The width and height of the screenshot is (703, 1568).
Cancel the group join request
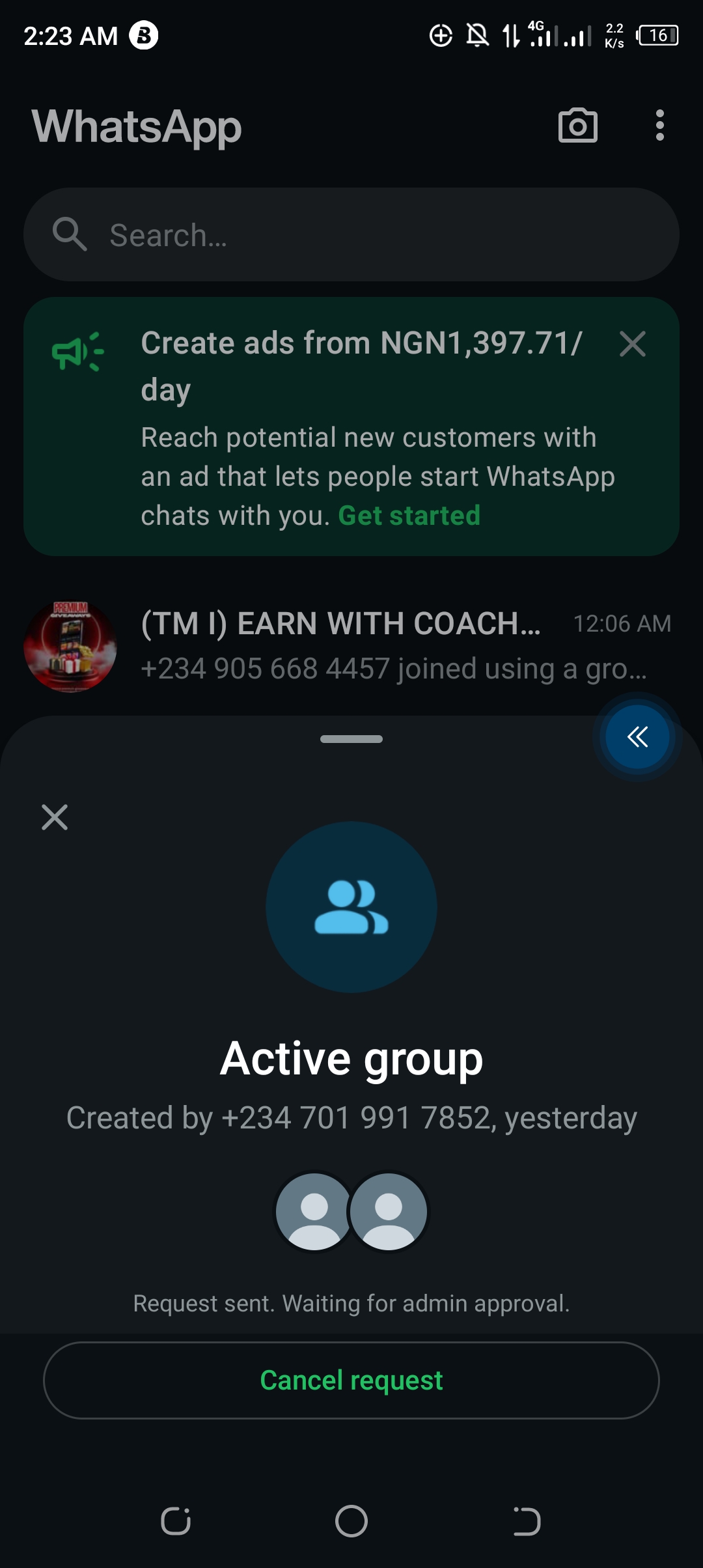351,1380
